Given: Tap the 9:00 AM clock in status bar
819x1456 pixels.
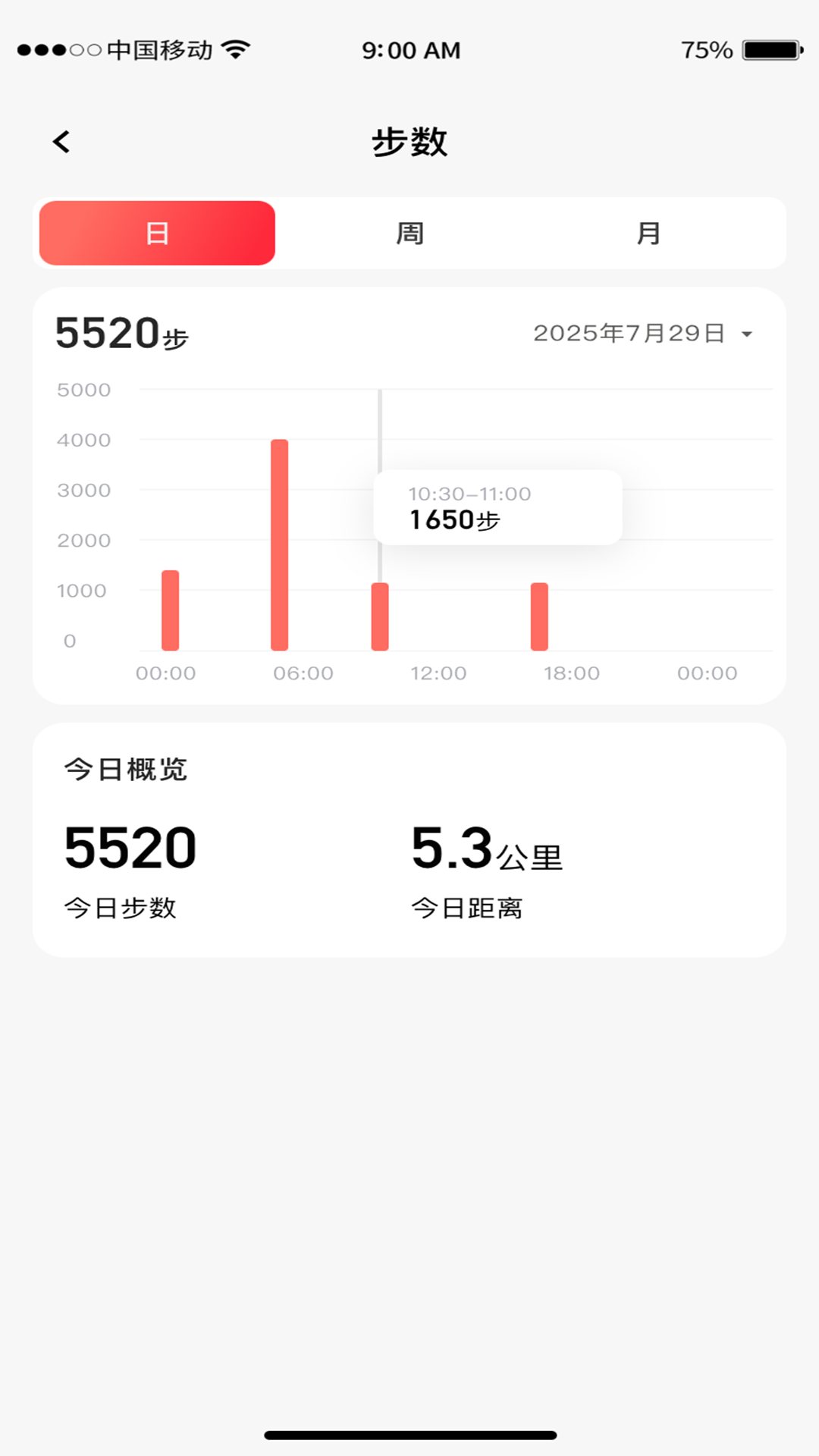Looking at the screenshot, I should click(411, 50).
